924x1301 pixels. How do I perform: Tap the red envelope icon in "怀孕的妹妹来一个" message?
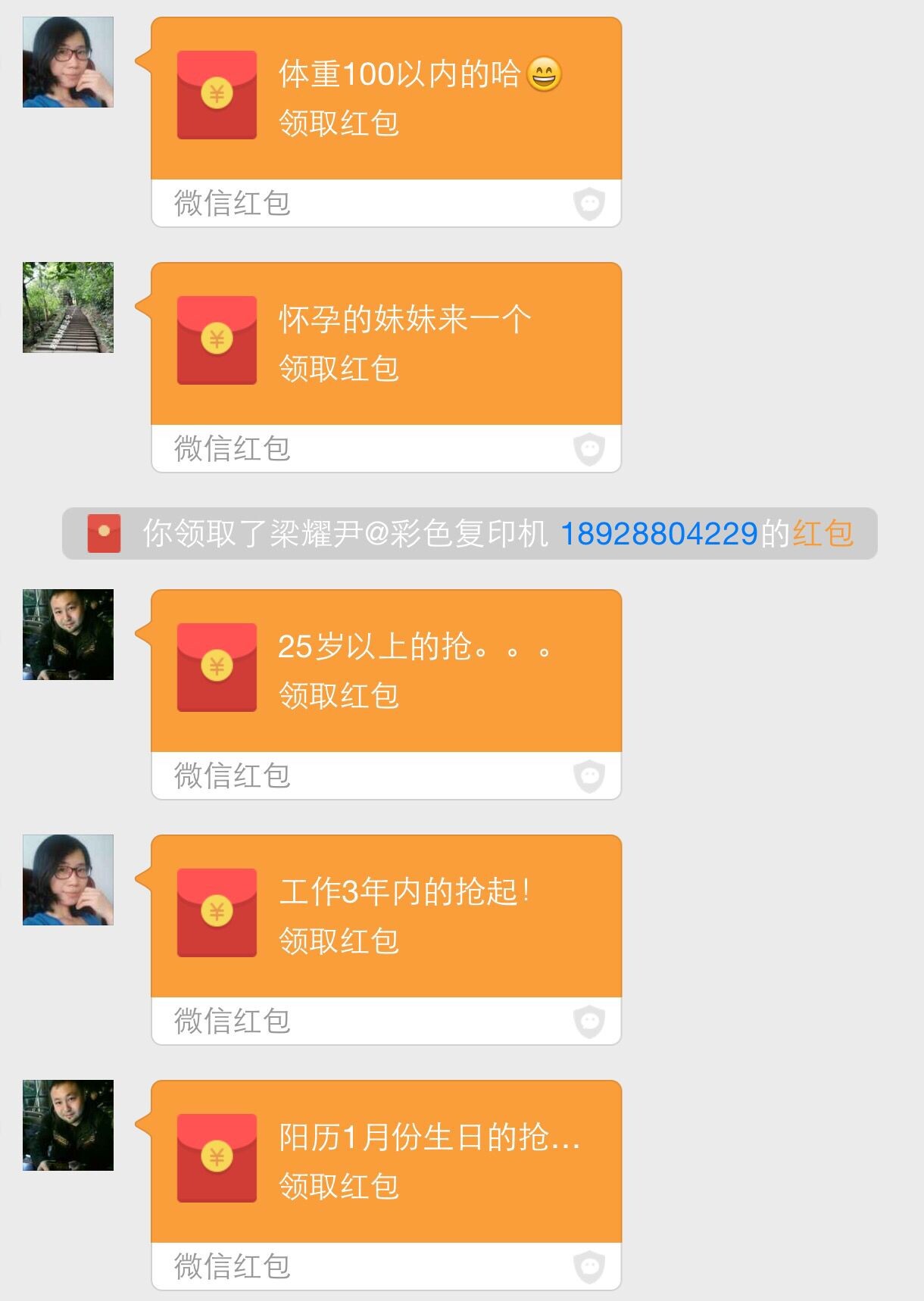(216, 339)
